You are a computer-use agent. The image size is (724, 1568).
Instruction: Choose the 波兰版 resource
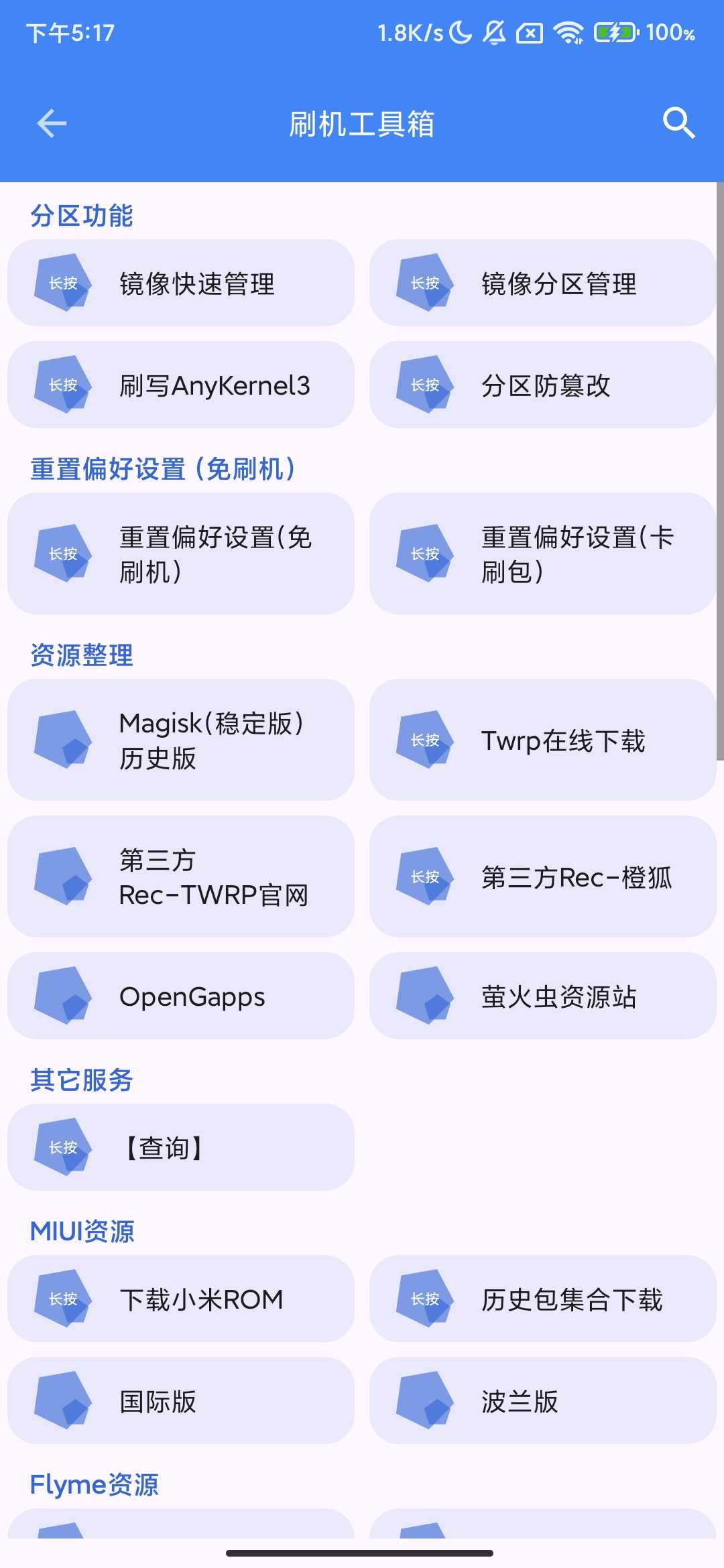click(542, 1401)
